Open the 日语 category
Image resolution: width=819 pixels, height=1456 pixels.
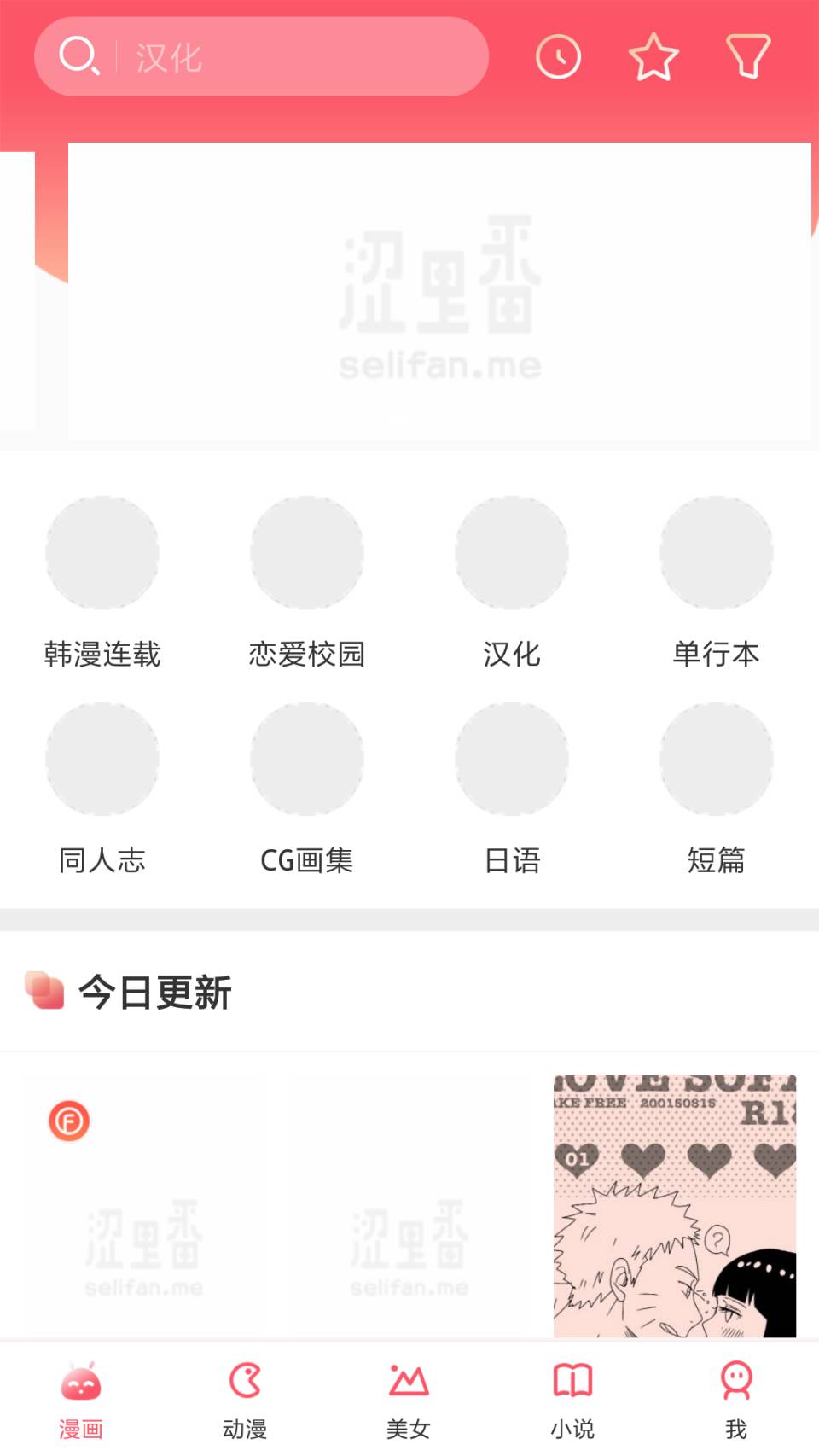[512, 760]
